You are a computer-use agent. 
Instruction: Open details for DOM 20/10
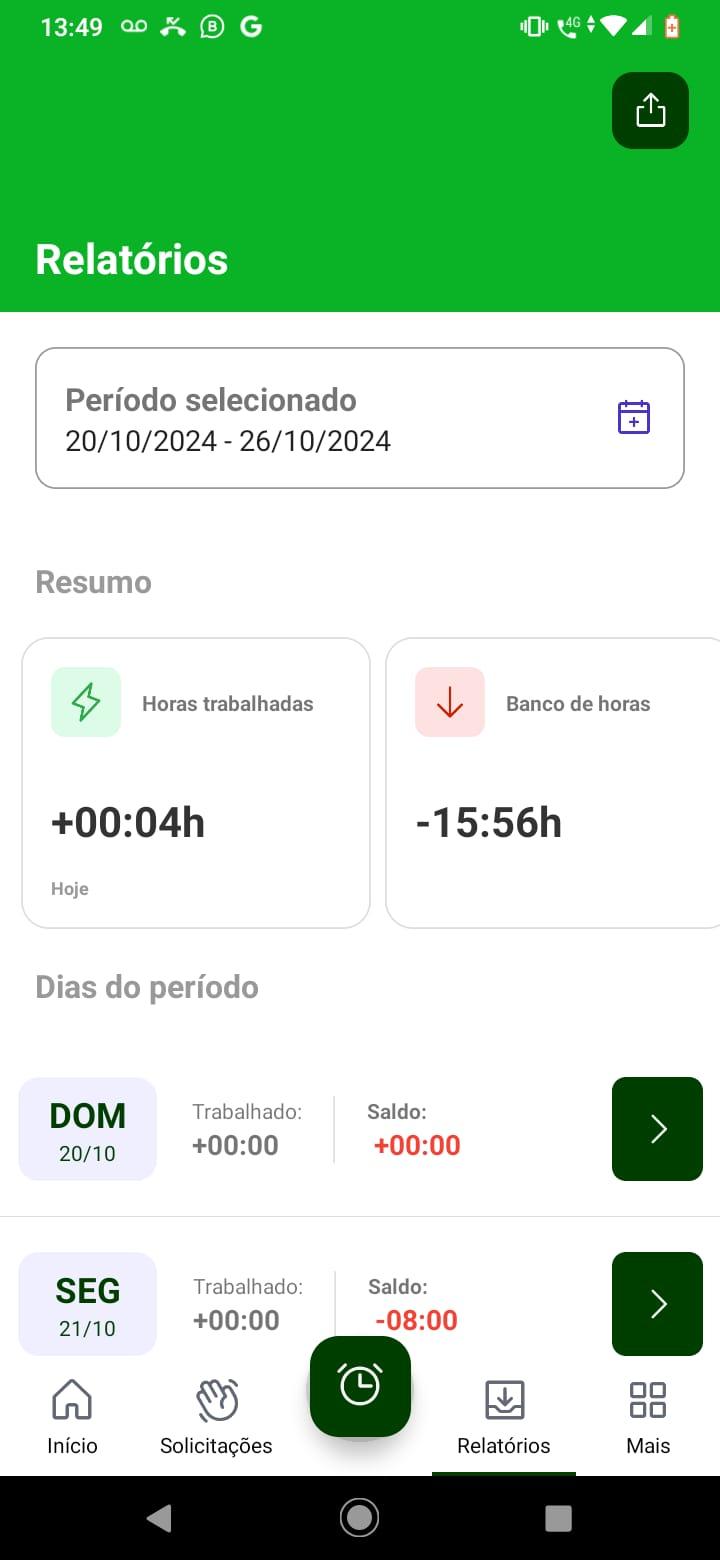657,1129
